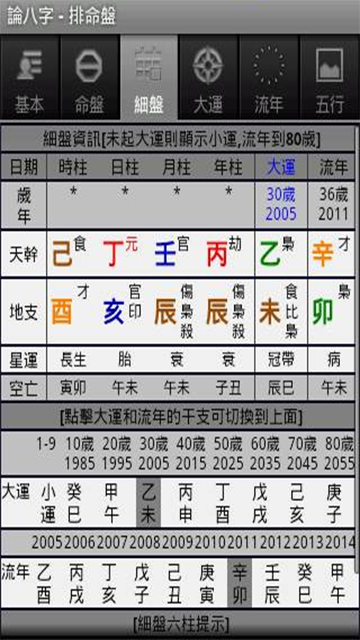Select the 細盤 tab
This screenshot has width=360, height=640.
pos(149,77)
